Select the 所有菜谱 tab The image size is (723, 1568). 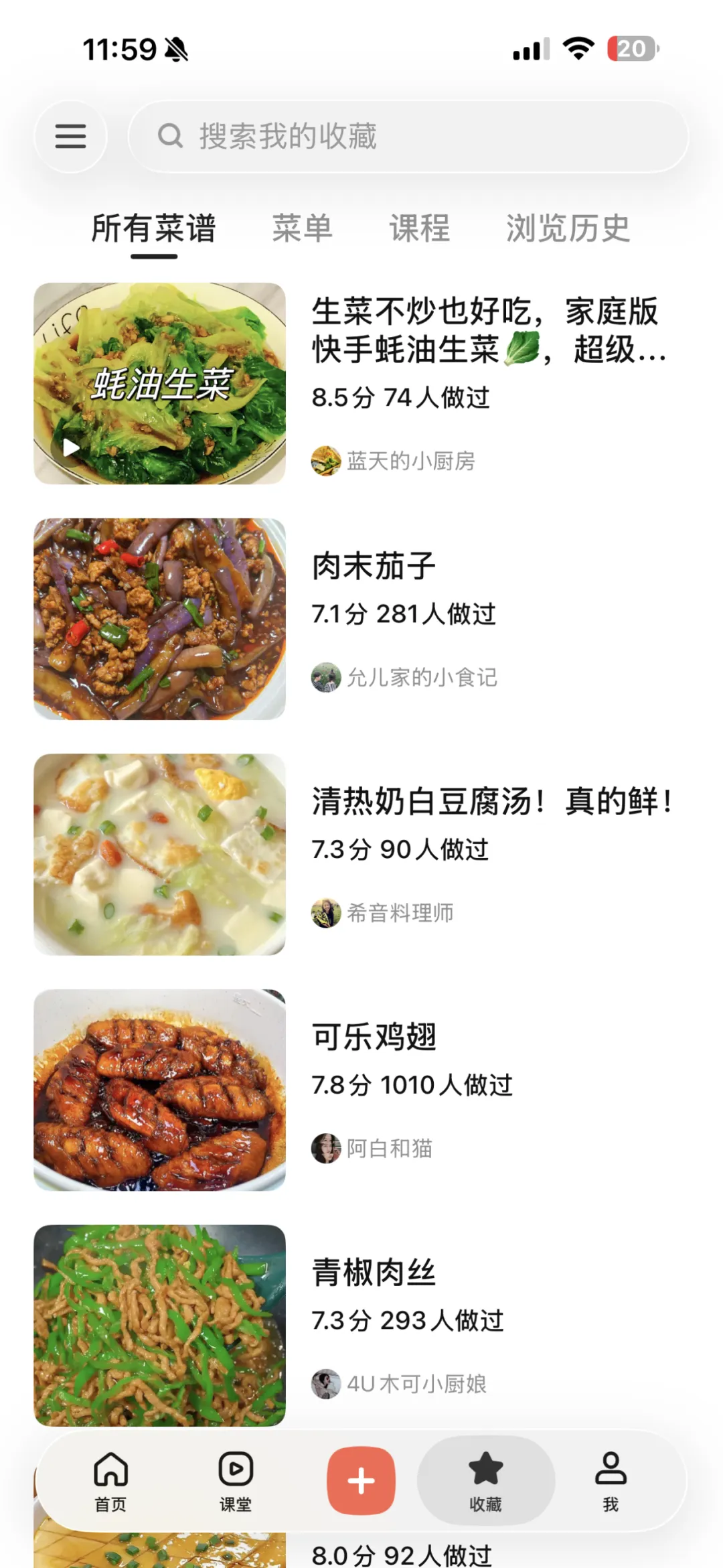click(x=154, y=228)
